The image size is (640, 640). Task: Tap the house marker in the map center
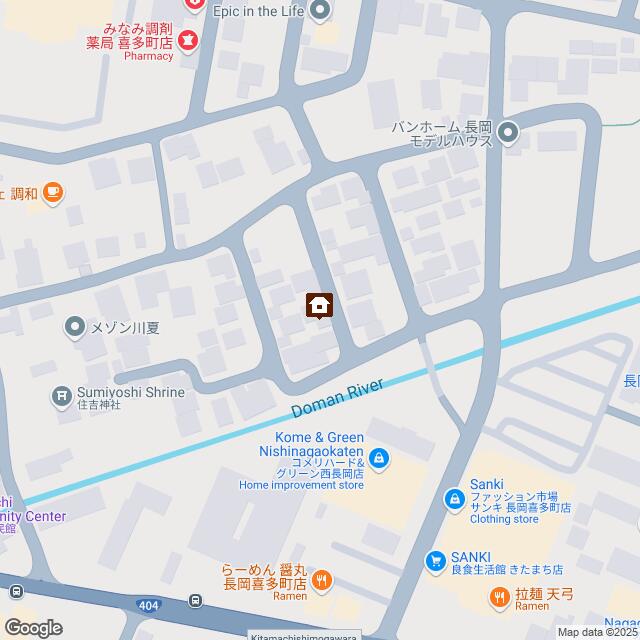coord(319,304)
